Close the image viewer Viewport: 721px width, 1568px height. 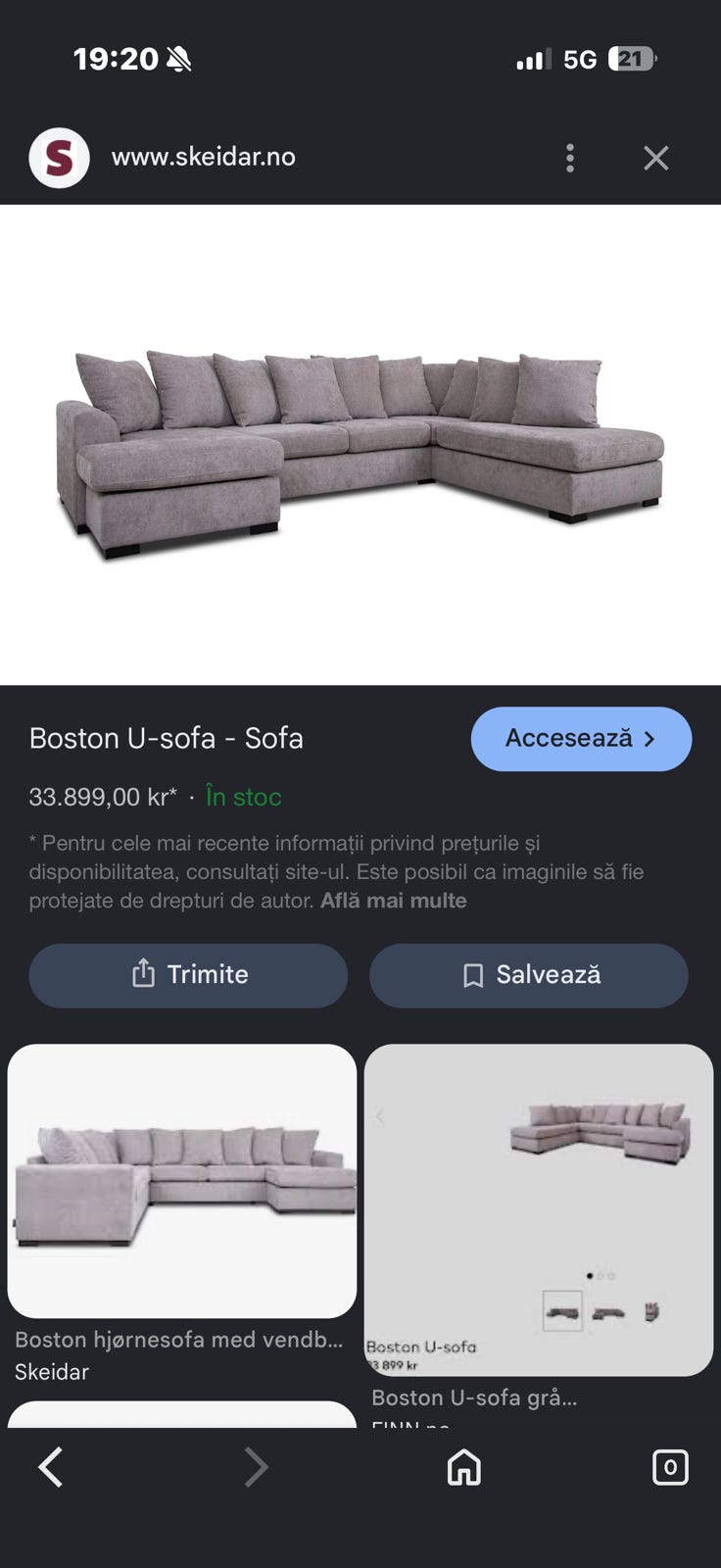point(656,158)
